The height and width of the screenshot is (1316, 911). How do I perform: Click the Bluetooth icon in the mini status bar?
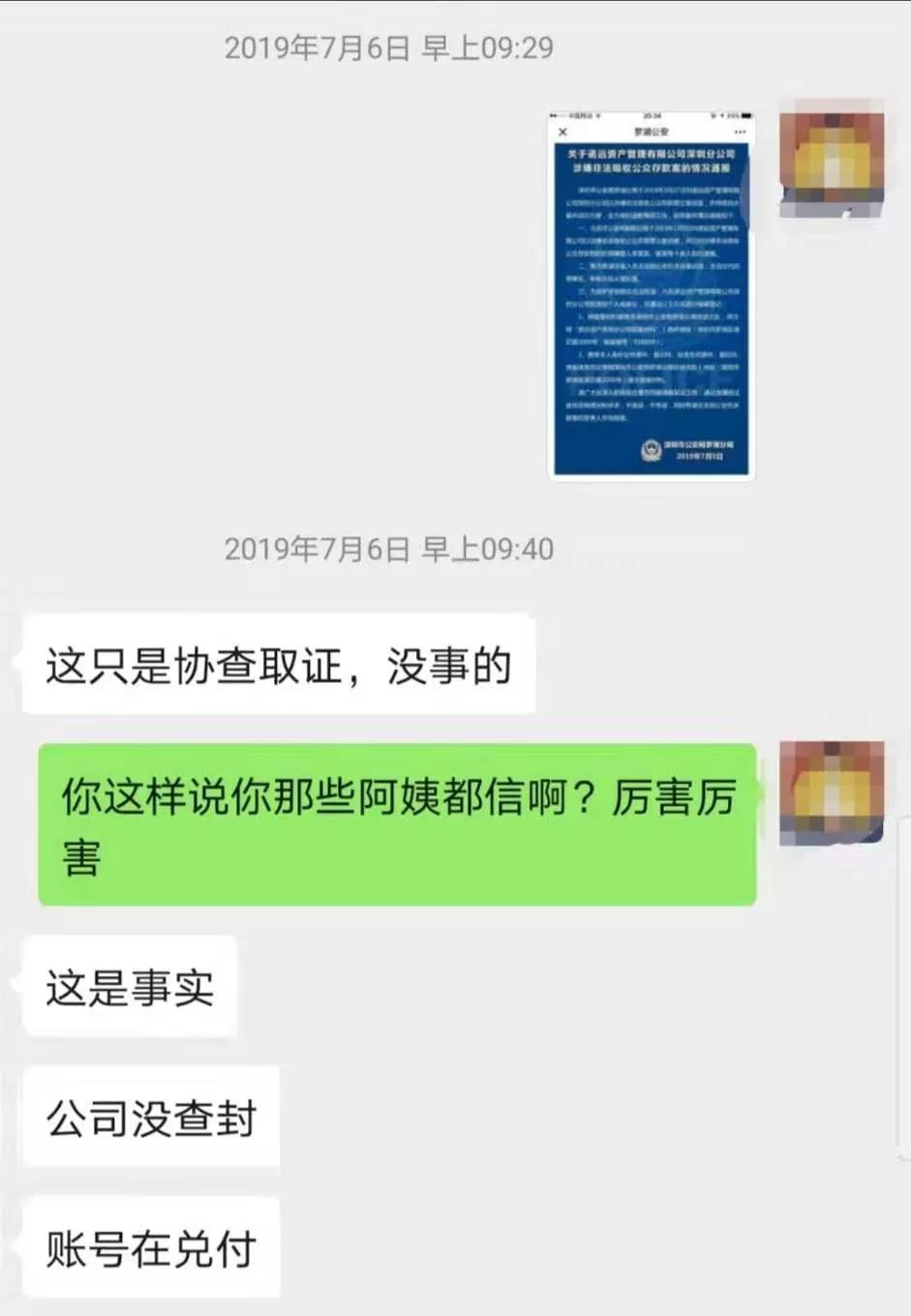click(x=714, y=113)
